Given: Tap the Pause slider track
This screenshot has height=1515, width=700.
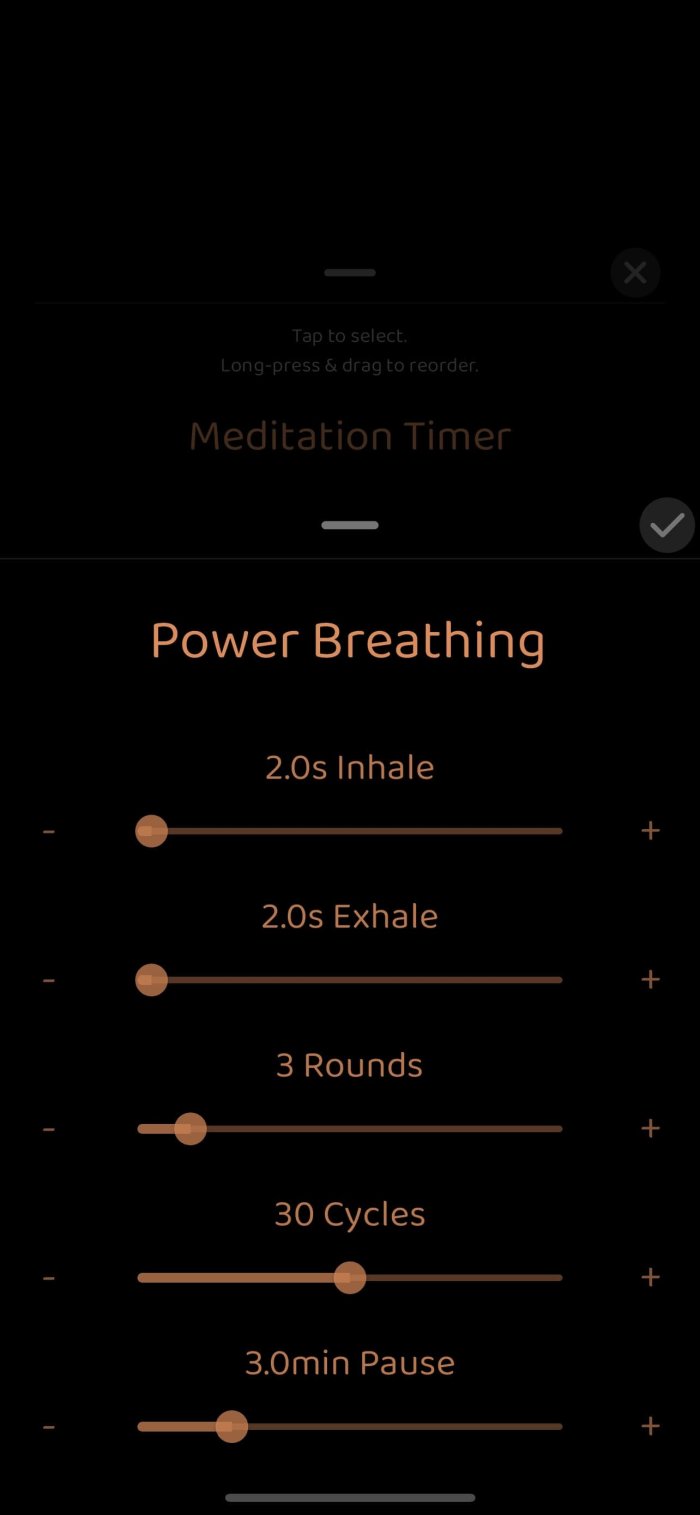Looking at the screenshot, I should click(x=350, y=1427).
